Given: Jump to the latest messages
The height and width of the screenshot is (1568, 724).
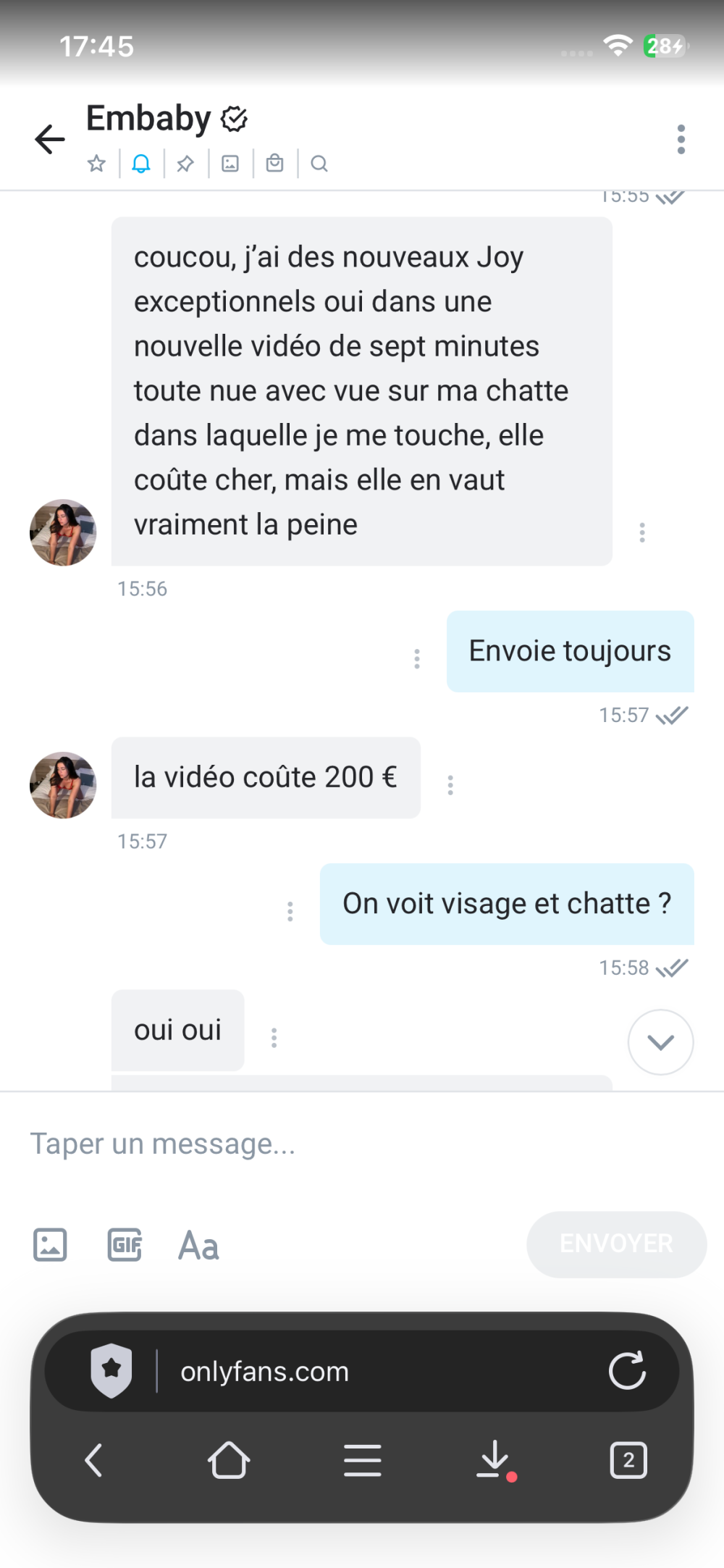Looking at the screenshot, I should [660, 1042].
